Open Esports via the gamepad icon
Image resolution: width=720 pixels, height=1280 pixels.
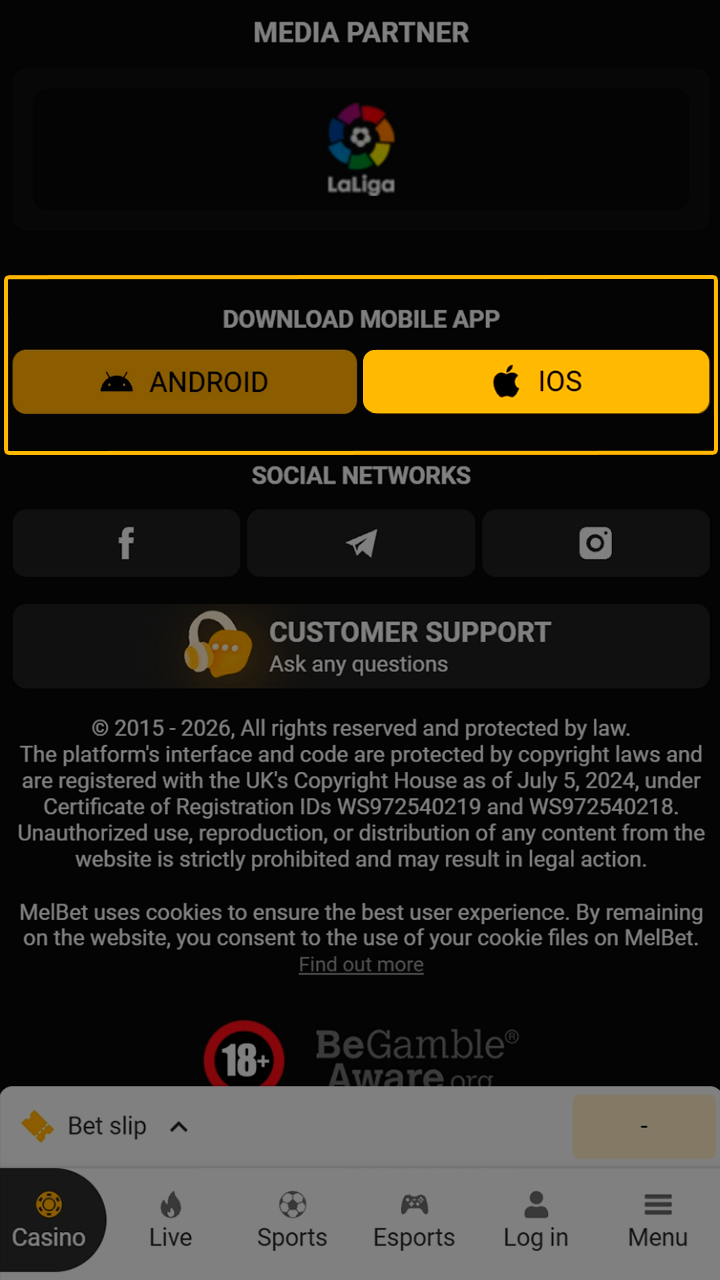414,1203
